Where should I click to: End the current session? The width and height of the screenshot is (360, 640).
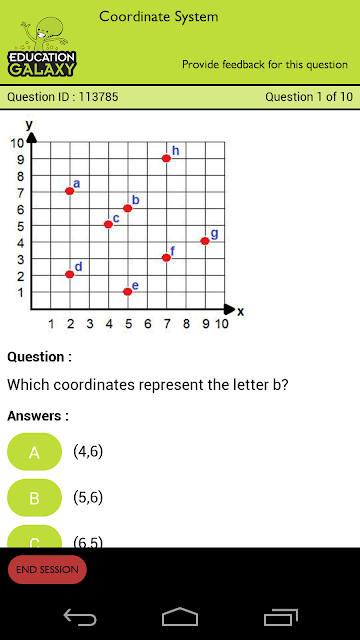click(47, 569)
